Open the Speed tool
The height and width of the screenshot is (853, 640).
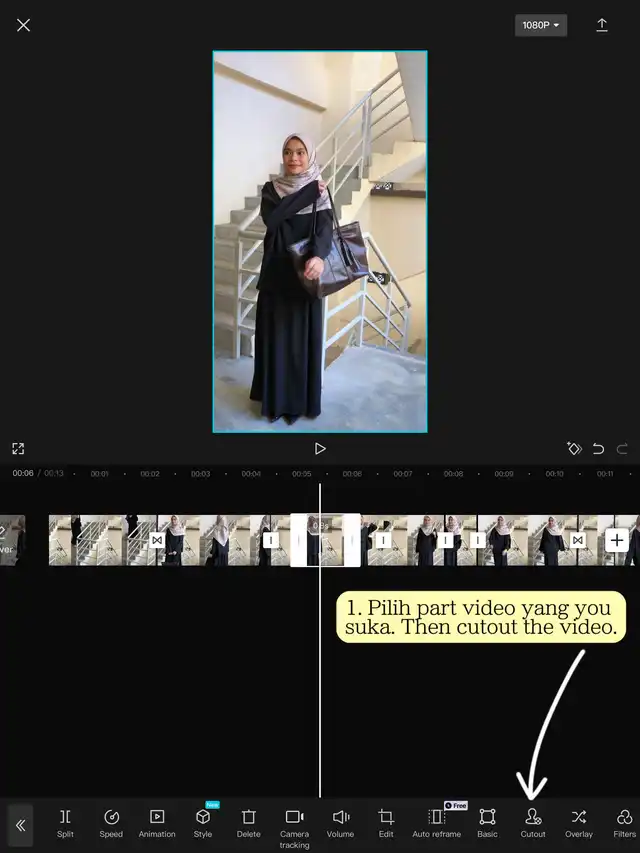point(111,822)
